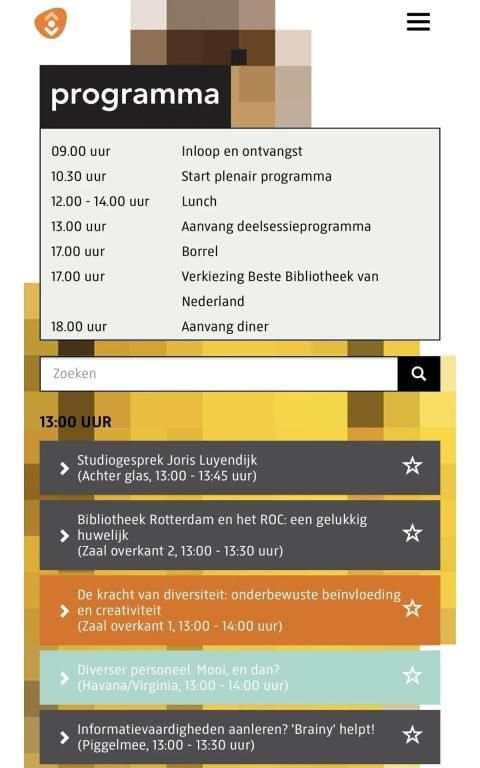
Task: Mark Diverser personeel session as favorite
Action: [x=412, y=676]
